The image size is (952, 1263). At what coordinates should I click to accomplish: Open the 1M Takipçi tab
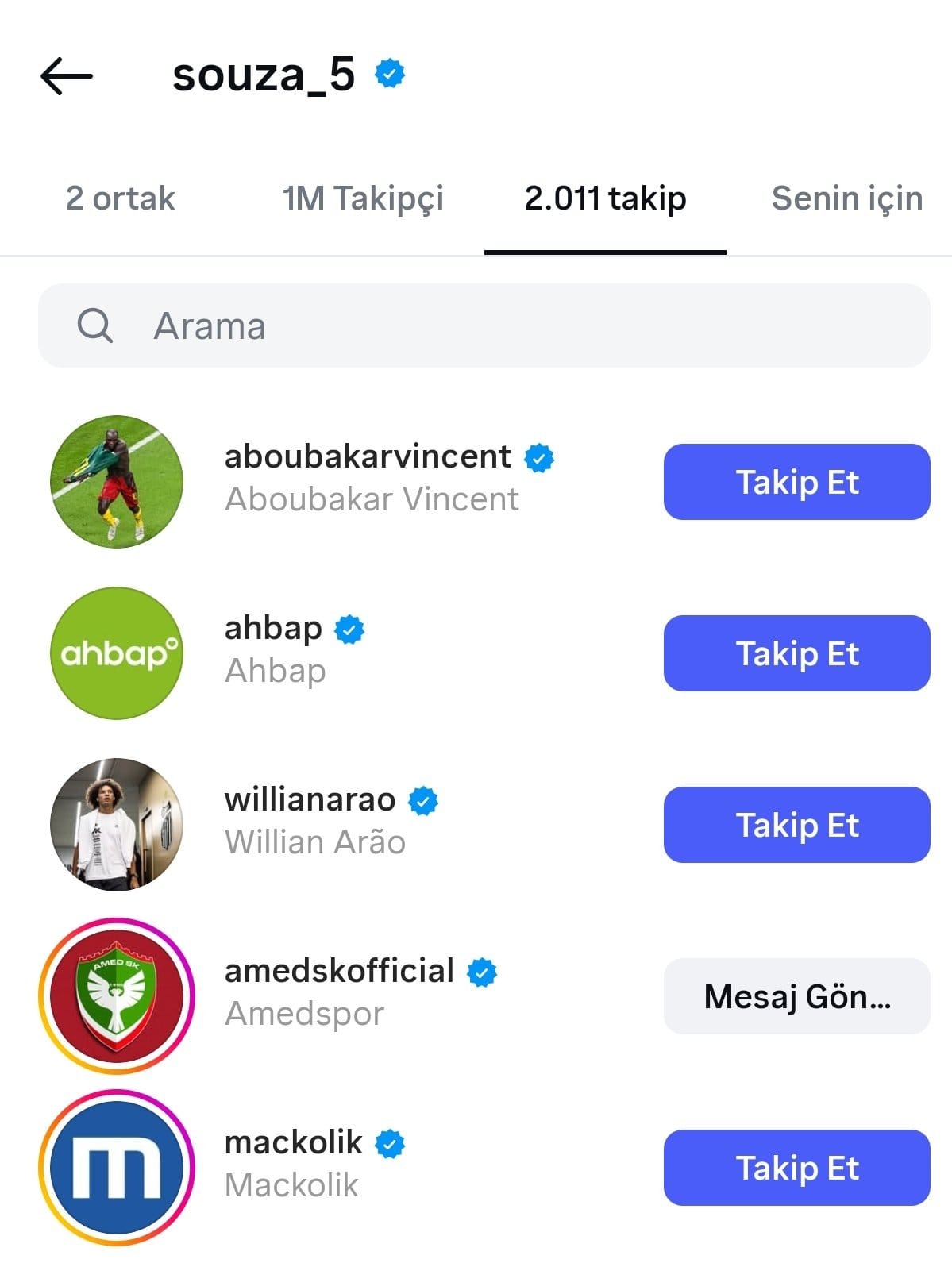tap(363, 198)
